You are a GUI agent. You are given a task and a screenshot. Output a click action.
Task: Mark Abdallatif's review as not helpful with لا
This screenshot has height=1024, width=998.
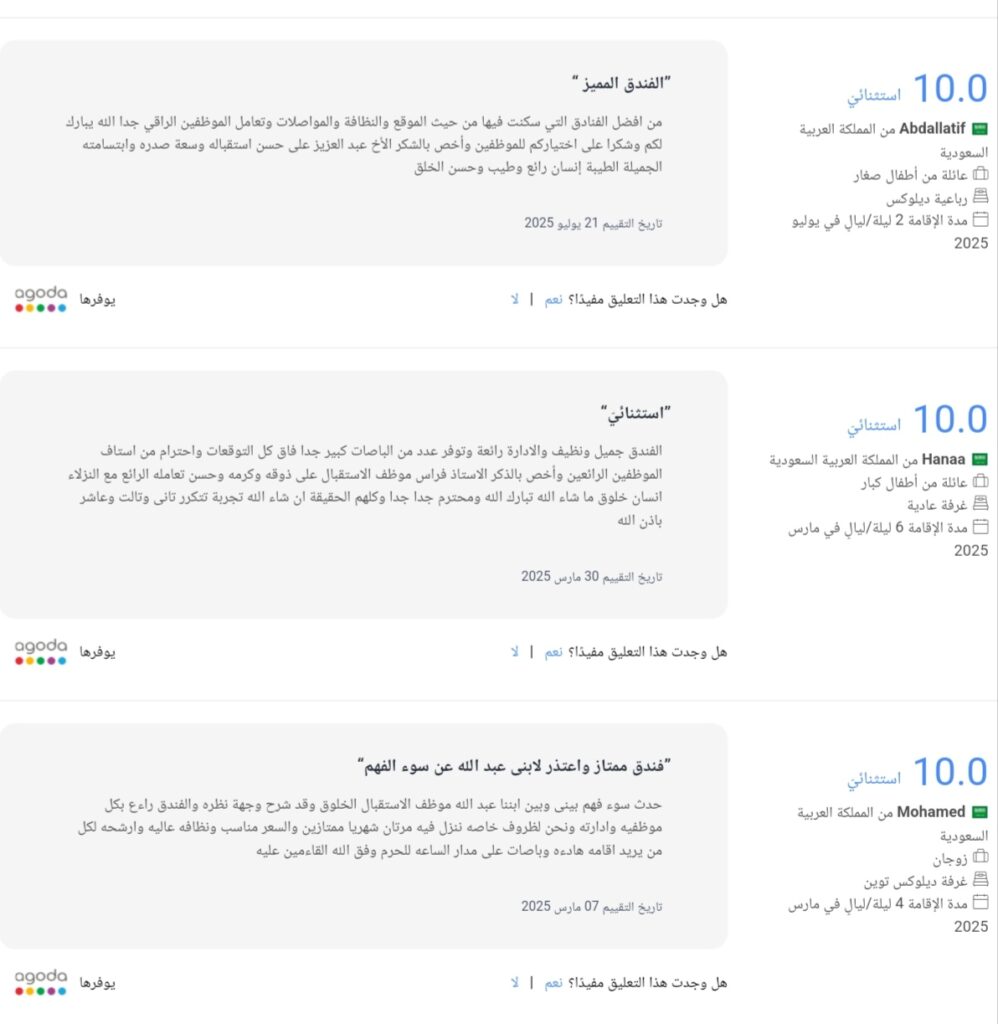click(515, 299)
